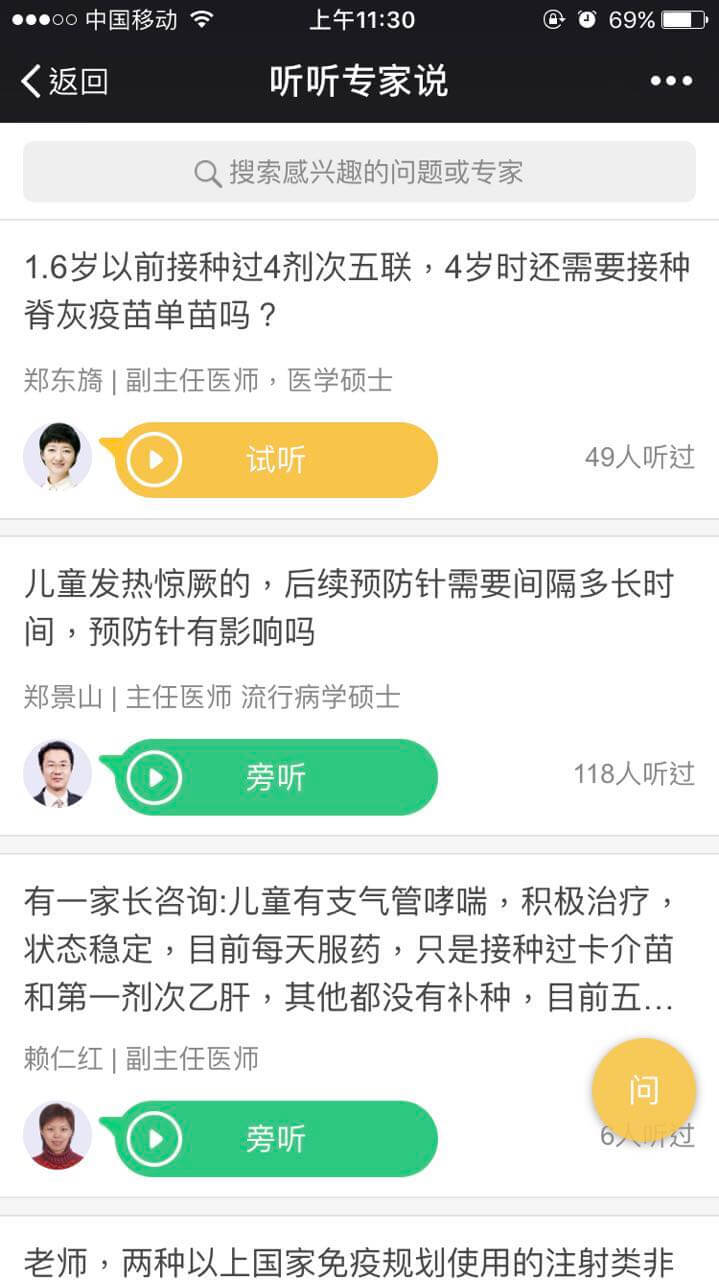719x1280 pixels.
Task: Go back using the 返回 button
Action: pyautogui.click(x=64, y=81)
